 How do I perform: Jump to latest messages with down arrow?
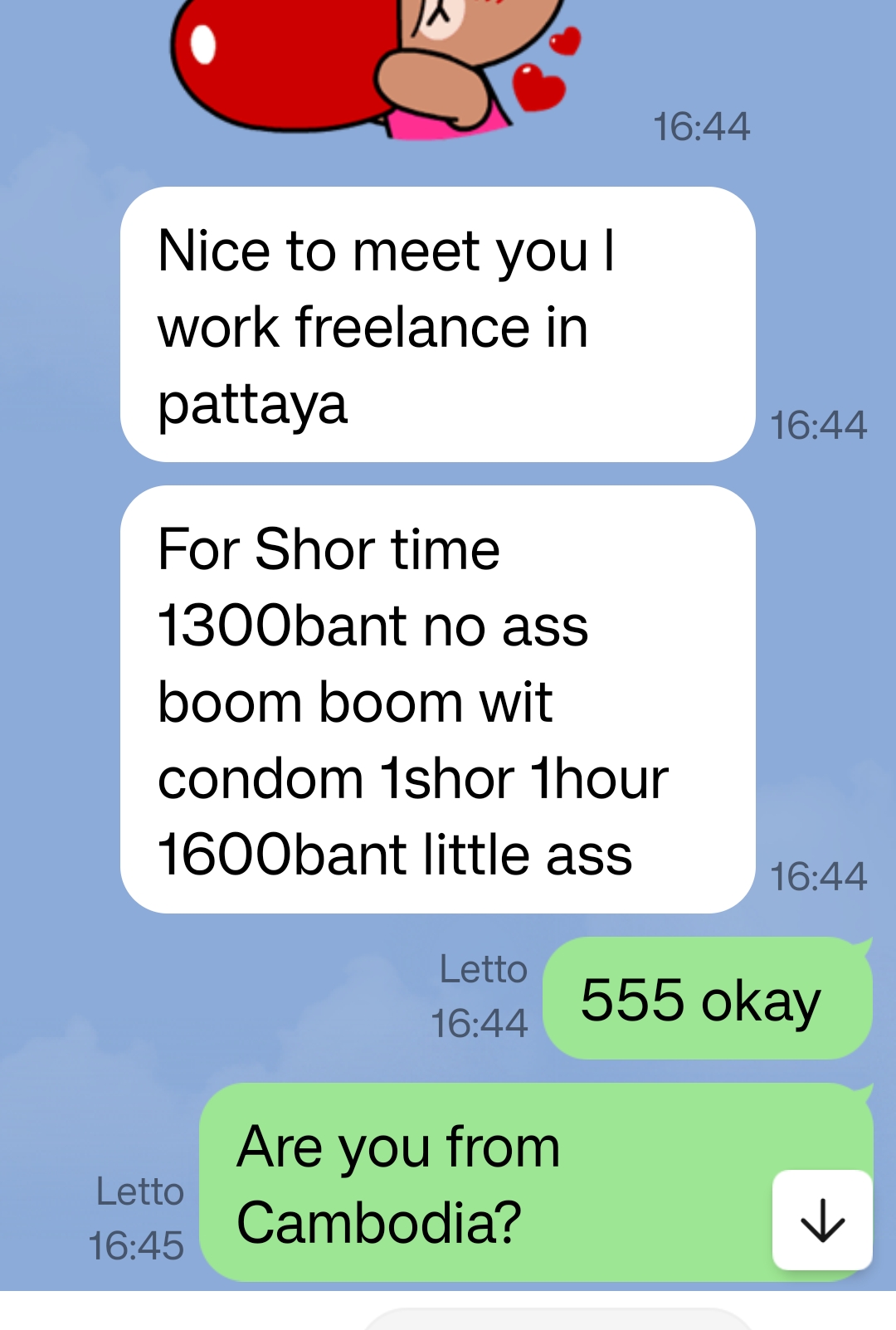point(821,1219)
